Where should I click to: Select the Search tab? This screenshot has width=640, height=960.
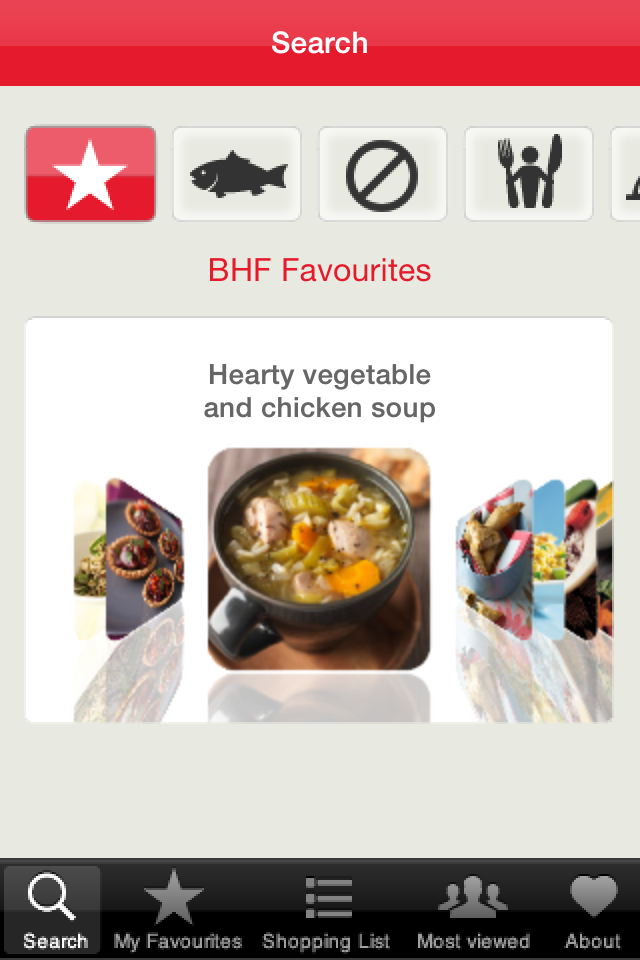[x=55, y=910]
